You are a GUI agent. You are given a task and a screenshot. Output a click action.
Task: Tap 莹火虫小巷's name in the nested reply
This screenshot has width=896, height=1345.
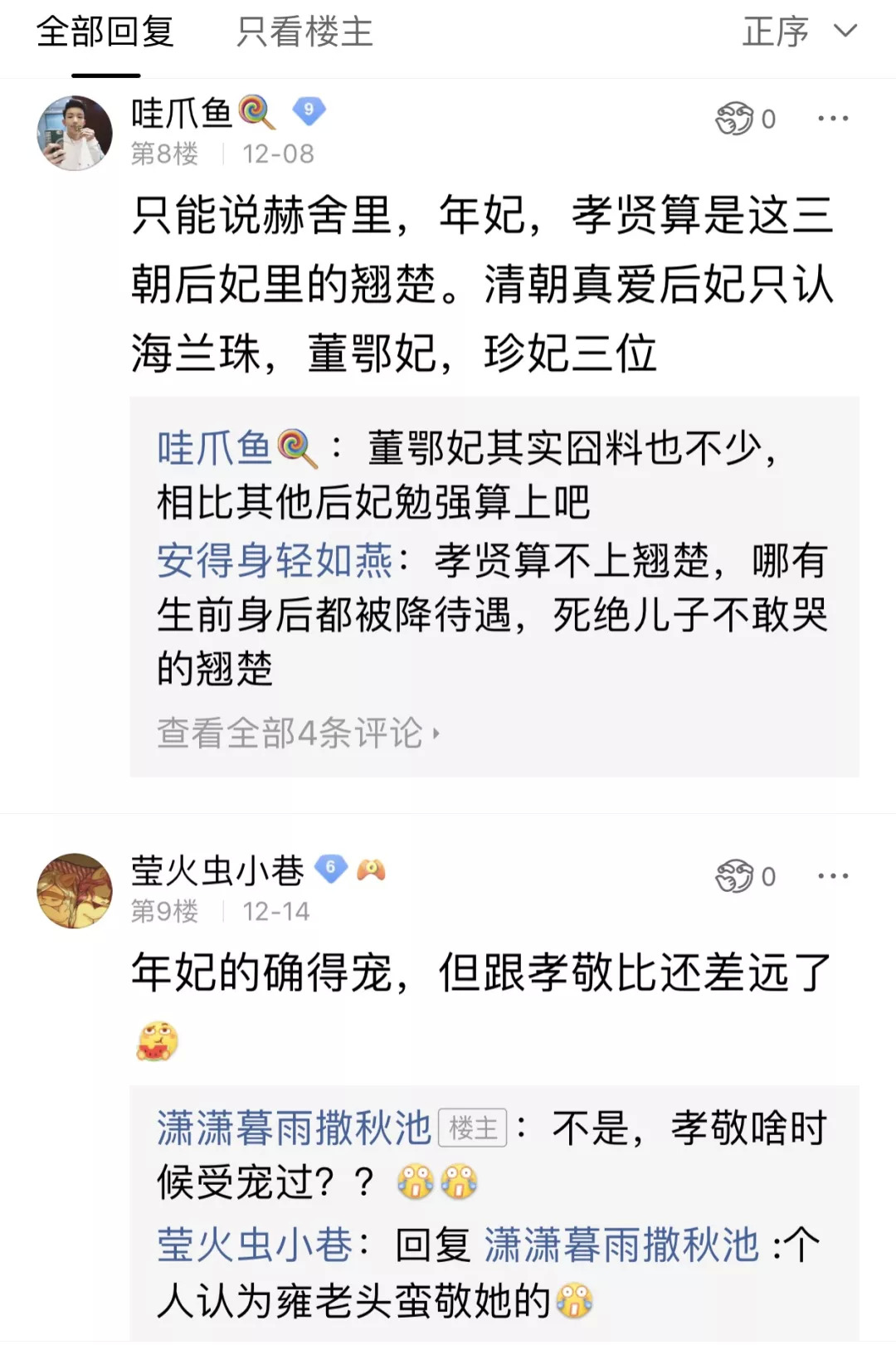point(255,1245)
